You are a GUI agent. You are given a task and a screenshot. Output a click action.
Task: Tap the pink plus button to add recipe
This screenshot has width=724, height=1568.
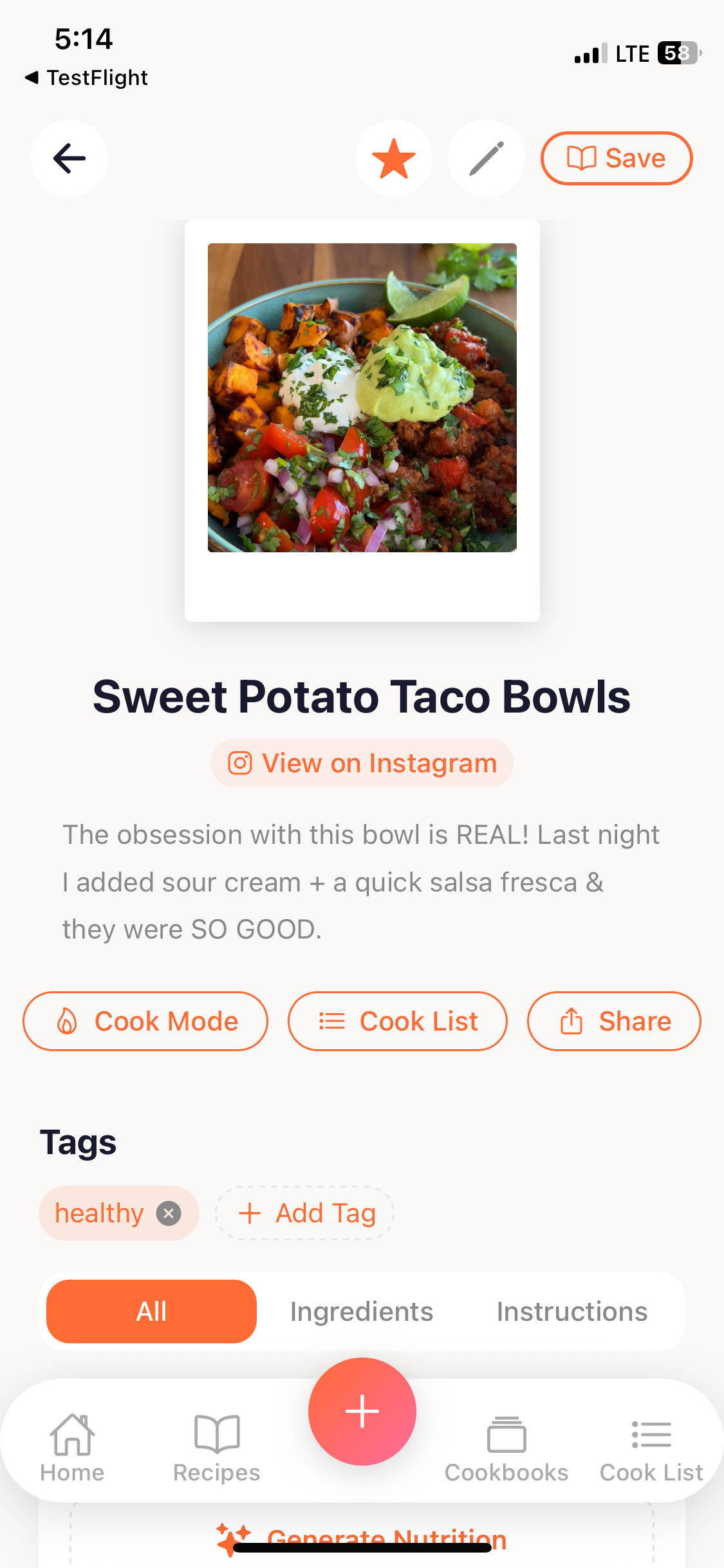362,1411
